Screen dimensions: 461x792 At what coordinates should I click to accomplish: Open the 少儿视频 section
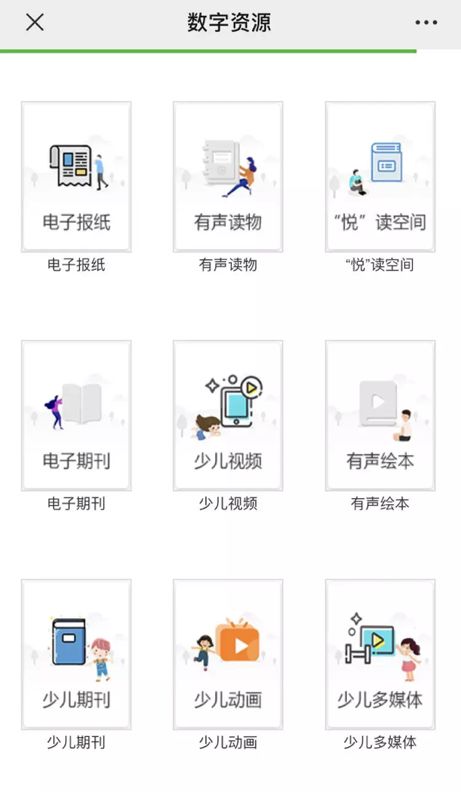(228, 416)
